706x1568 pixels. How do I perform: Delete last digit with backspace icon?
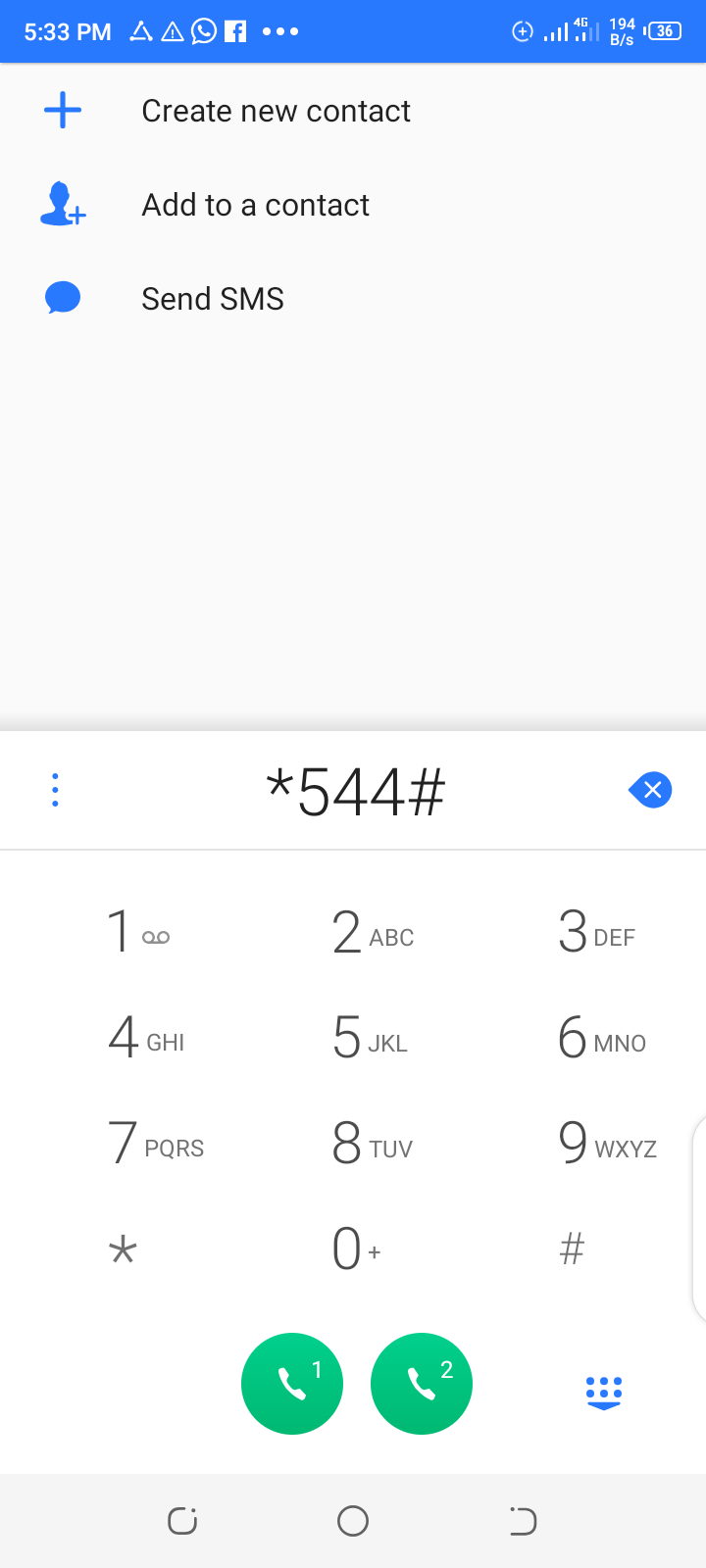coord(650,790)
